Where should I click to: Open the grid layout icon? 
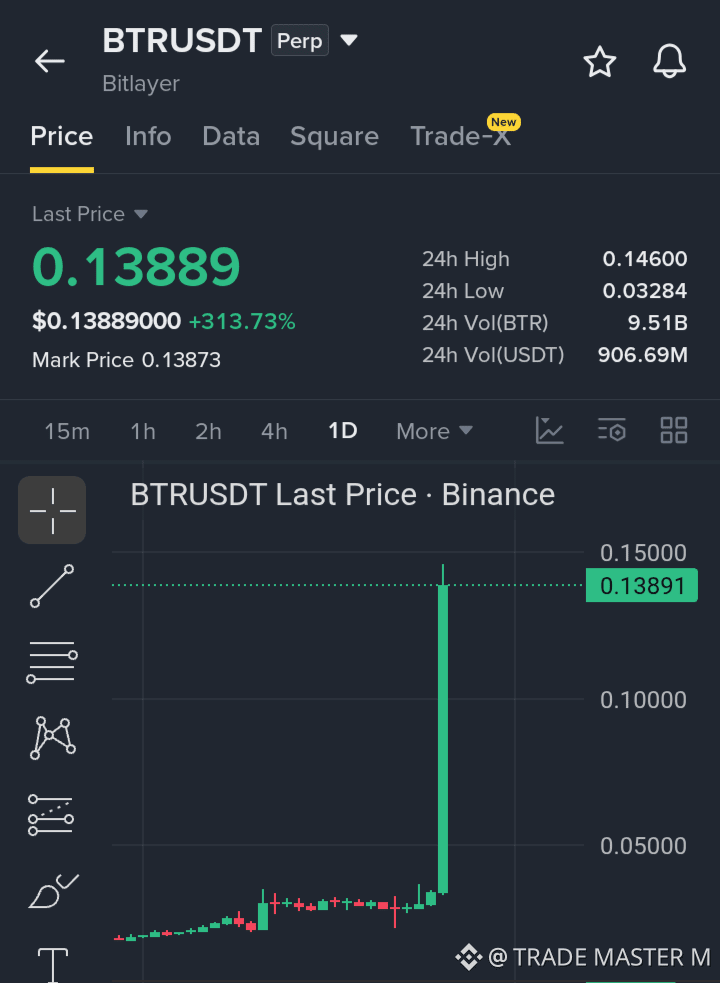[x=674, y=431]
